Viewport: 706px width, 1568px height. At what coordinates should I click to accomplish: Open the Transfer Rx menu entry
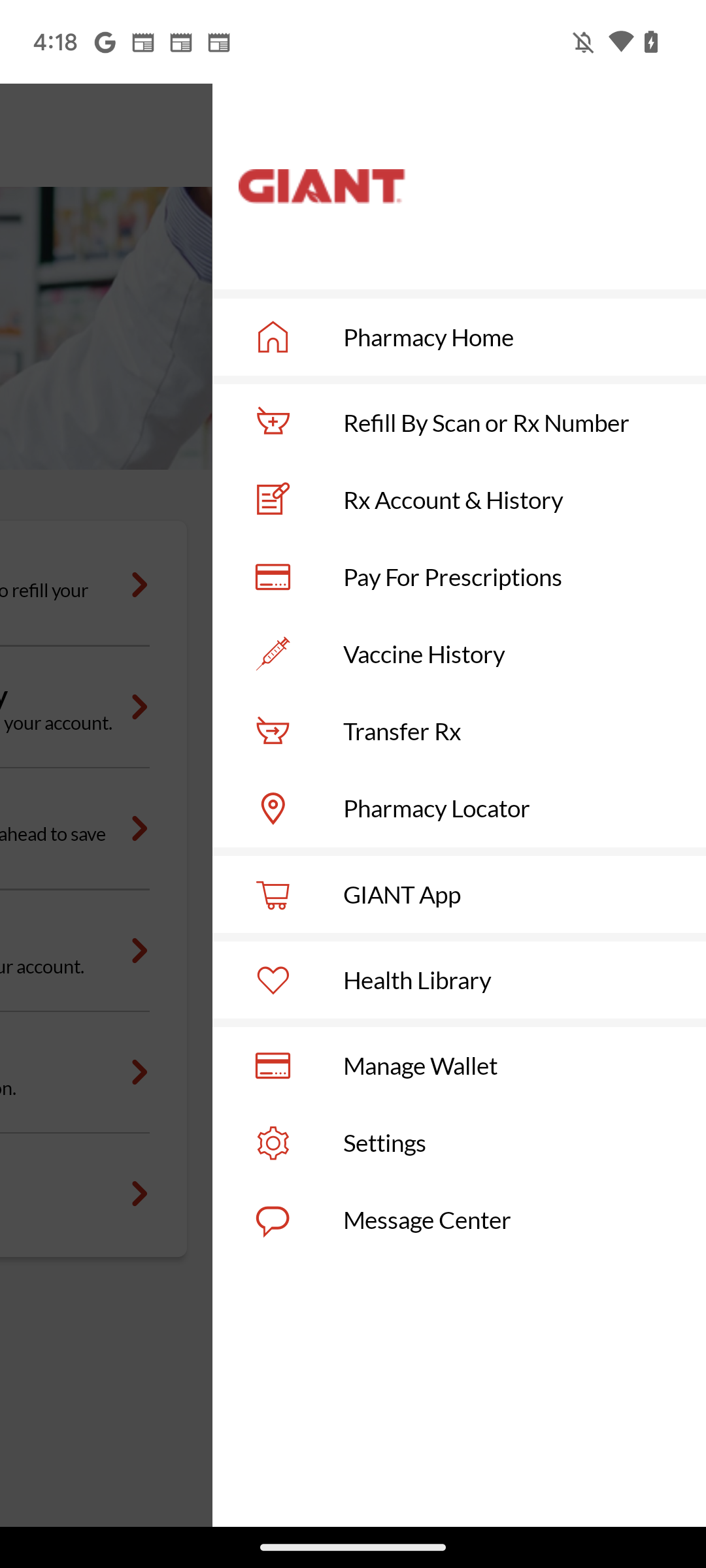(402, 731)
